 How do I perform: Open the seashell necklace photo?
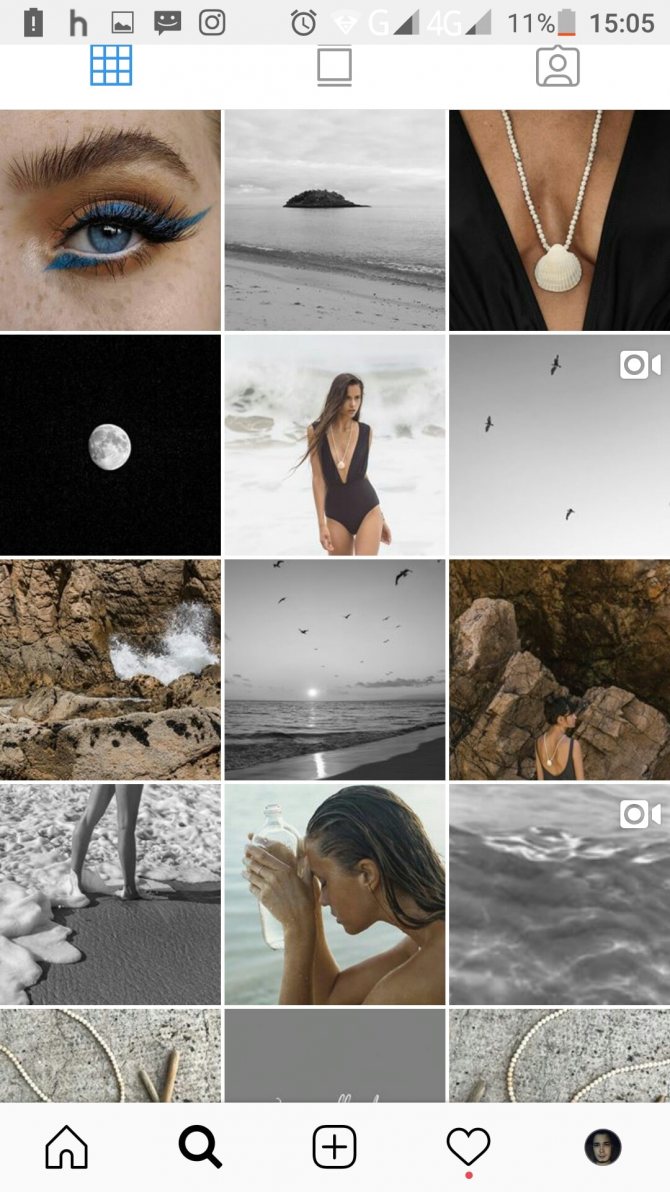pos(559,220)
